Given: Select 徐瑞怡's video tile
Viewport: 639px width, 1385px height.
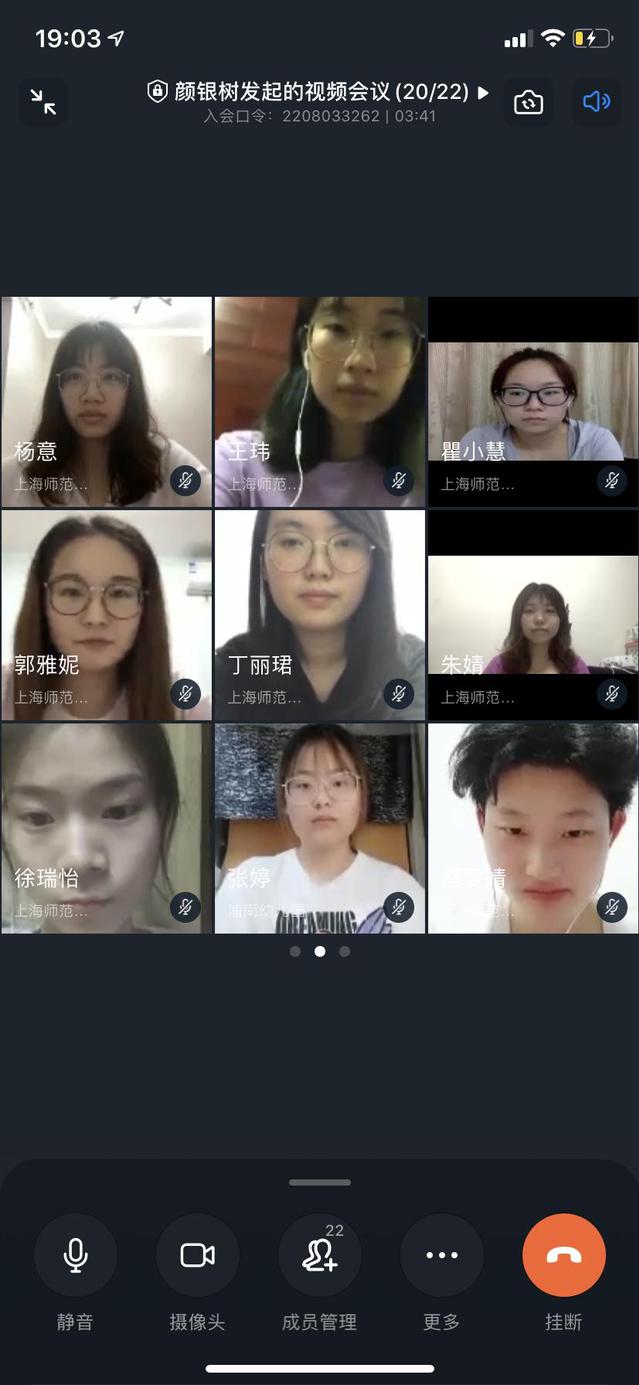Looking at the screenshot, I should pyautogui.click(x=106, y=828).
